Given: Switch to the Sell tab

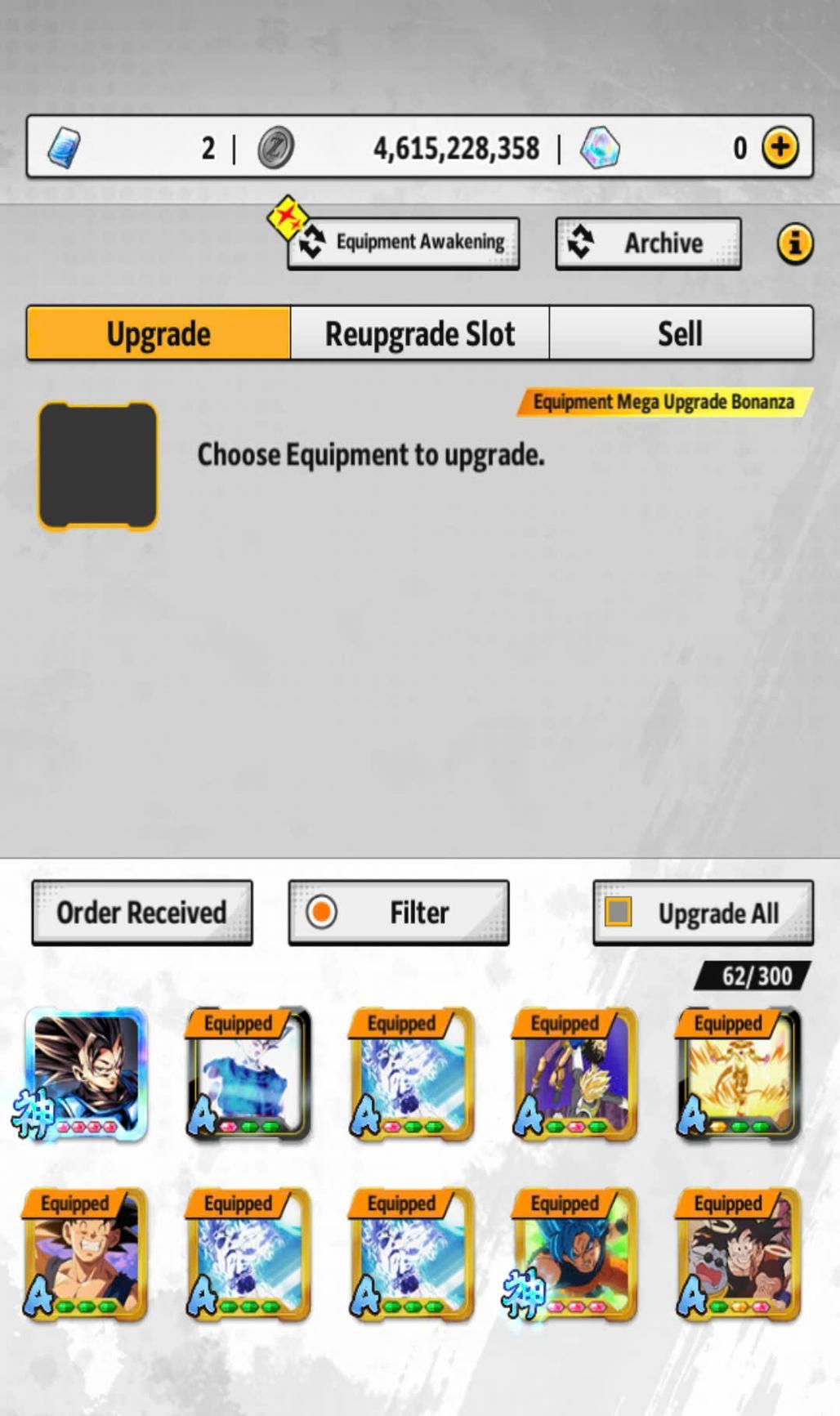Looking at the screenshot, I should pos(680,333).
